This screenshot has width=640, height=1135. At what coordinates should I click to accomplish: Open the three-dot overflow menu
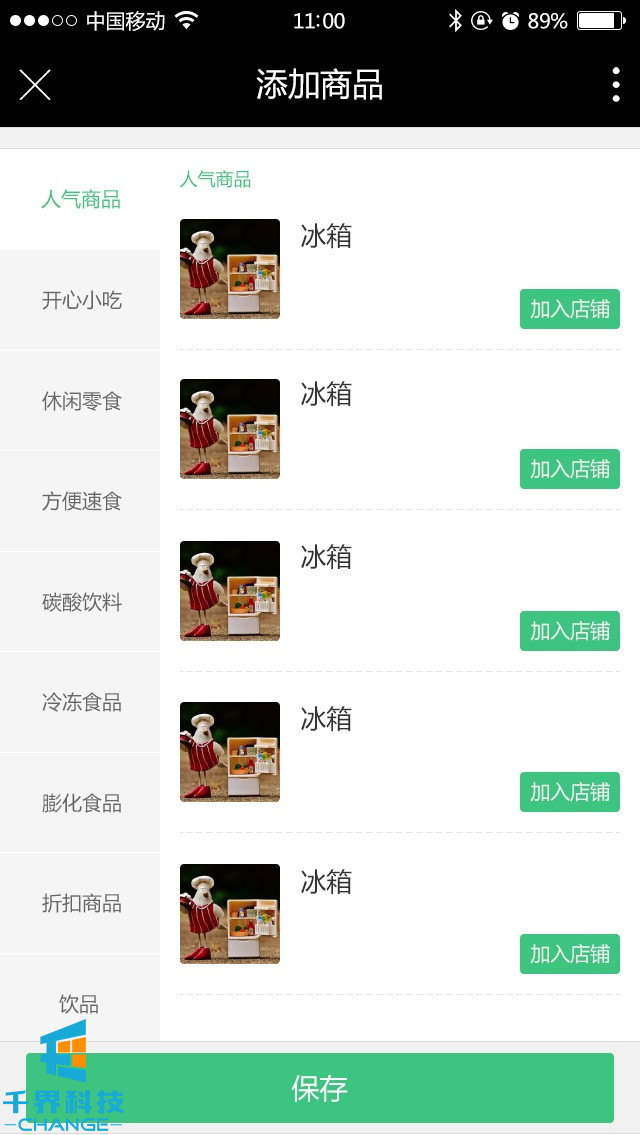tap(615, 85)
